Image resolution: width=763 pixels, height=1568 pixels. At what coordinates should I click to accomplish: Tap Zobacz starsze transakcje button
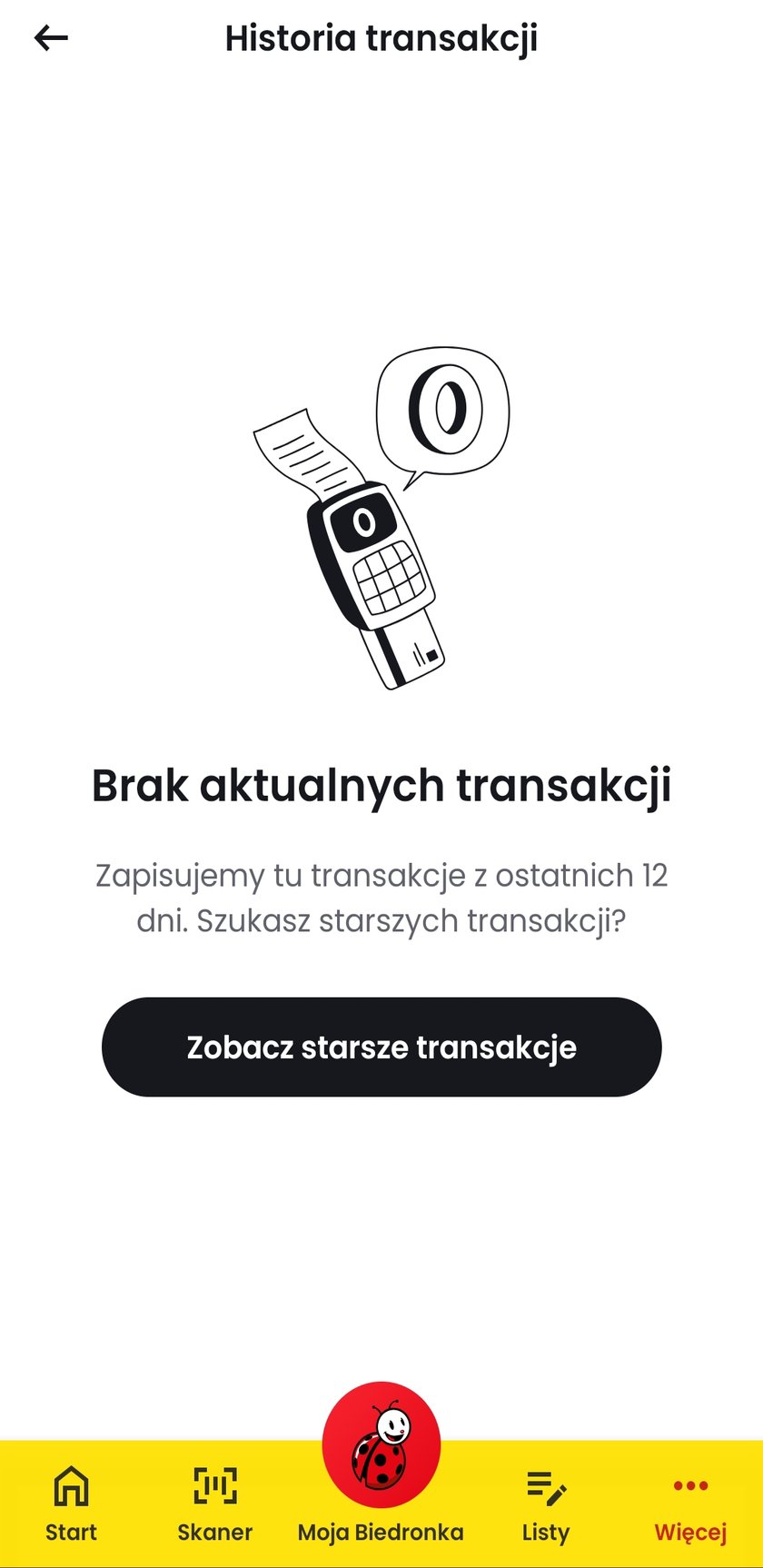click(x=381, y=1047)
